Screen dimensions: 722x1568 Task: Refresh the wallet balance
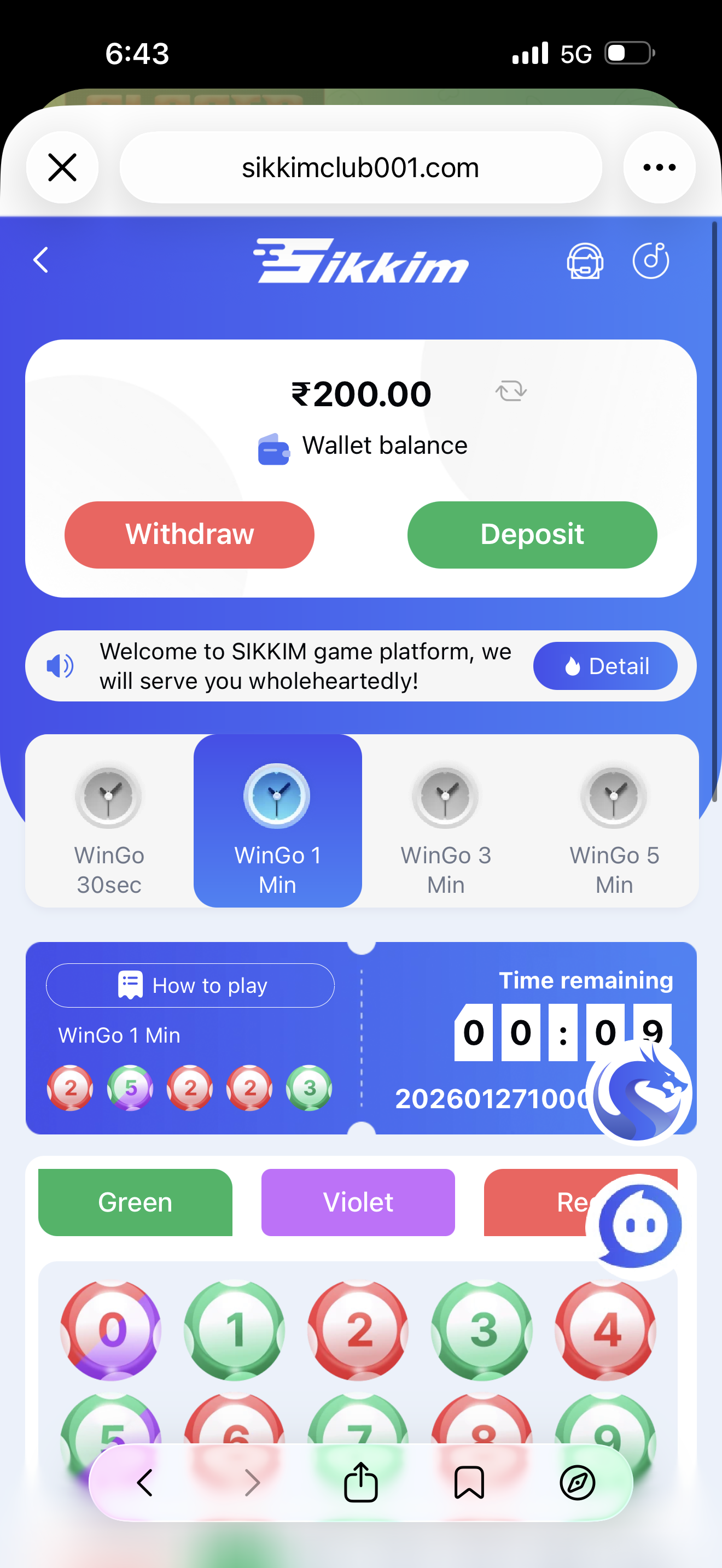[x=511, y=391]
